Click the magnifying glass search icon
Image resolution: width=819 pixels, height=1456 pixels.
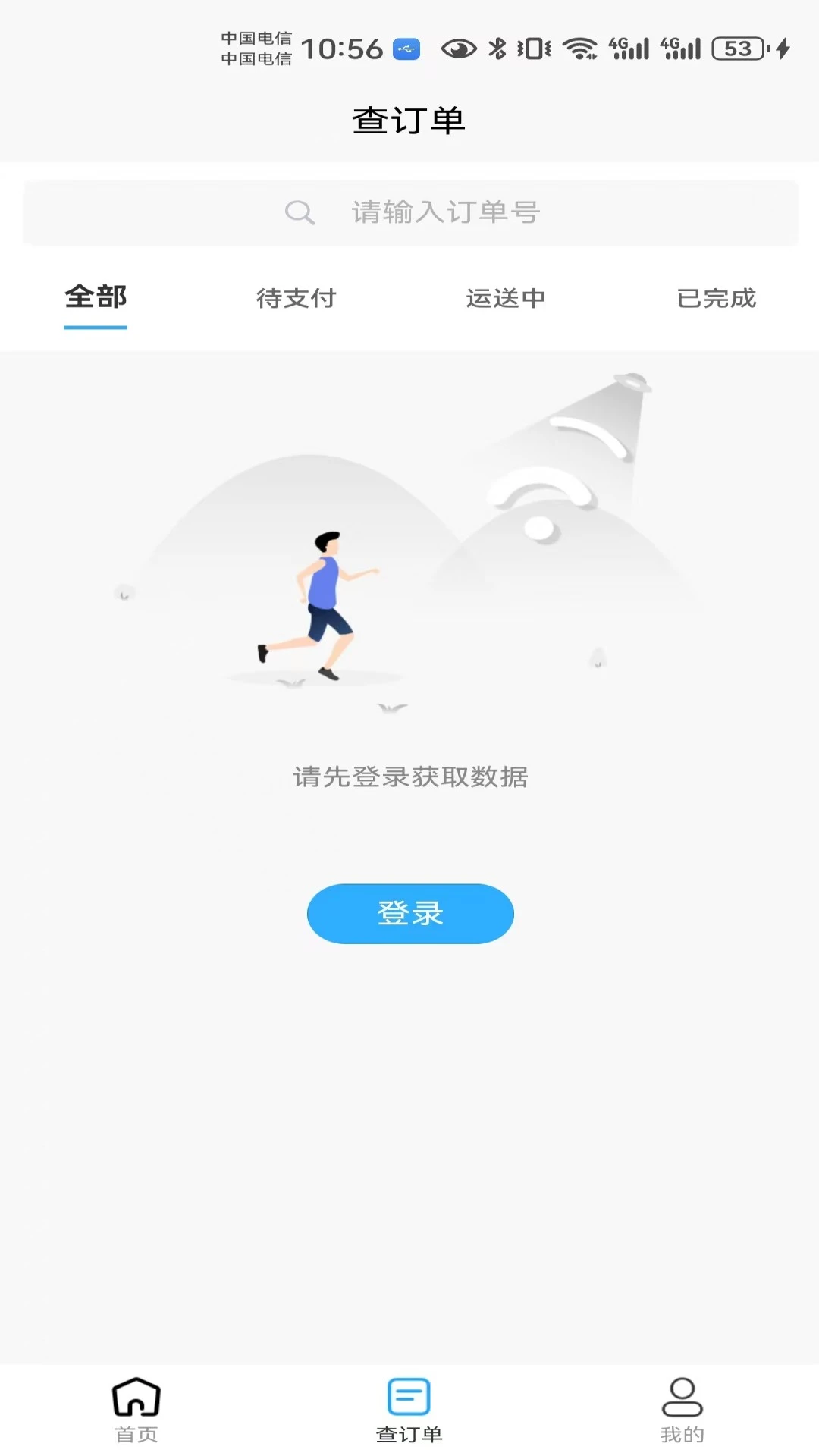[300, 212]
